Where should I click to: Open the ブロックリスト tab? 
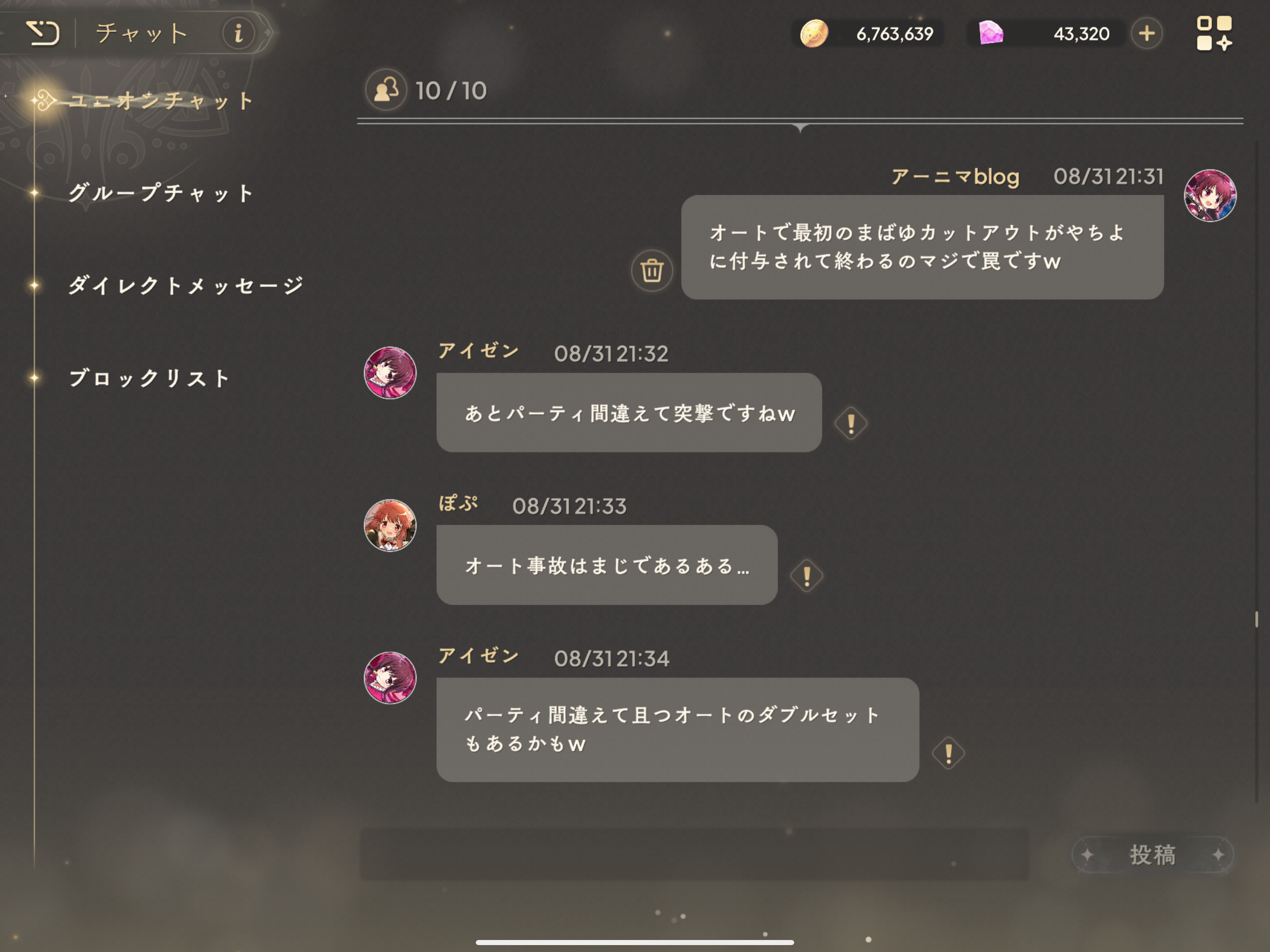click(x=149, y=378)
